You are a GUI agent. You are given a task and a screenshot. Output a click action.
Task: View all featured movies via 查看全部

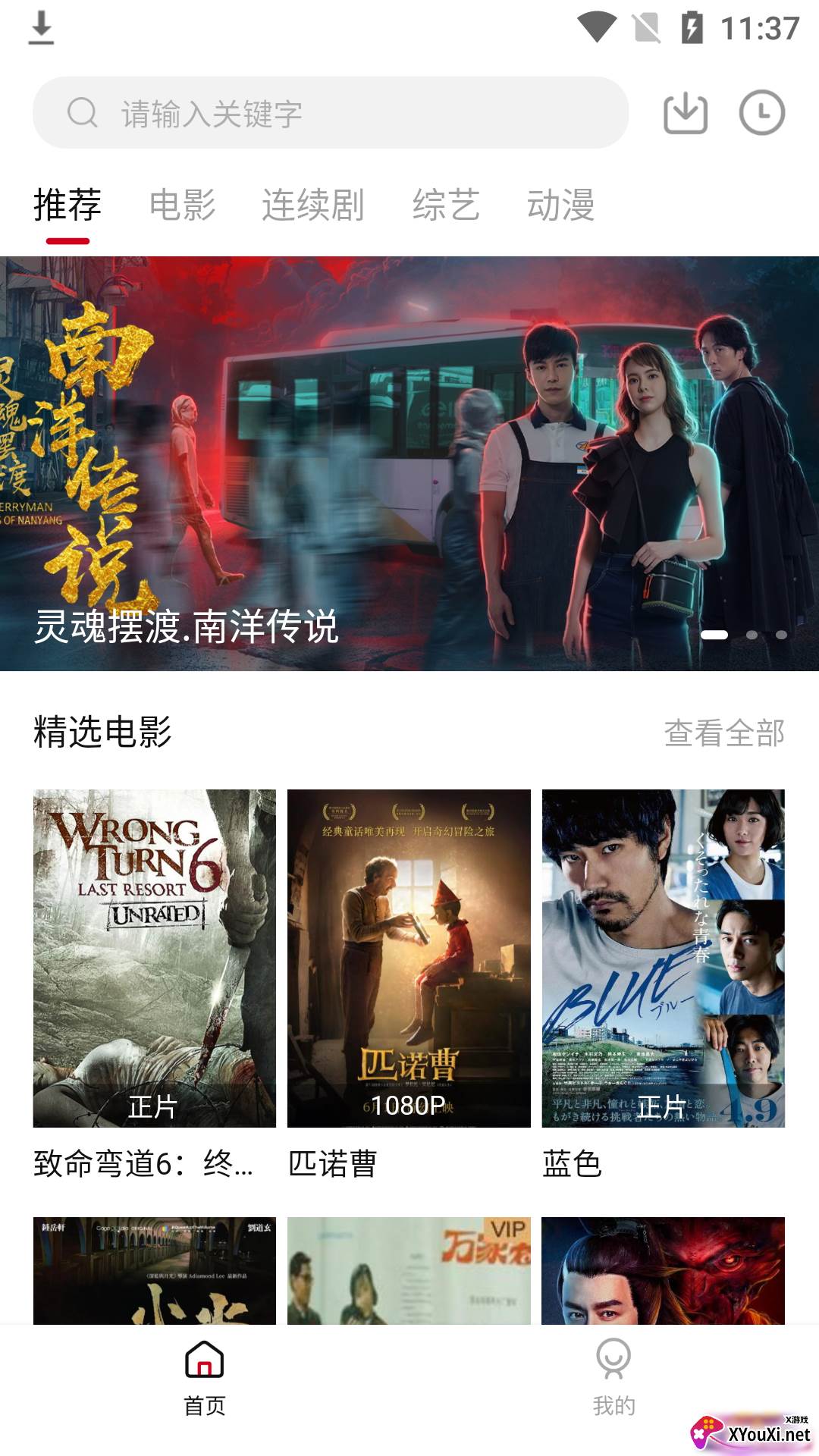tap(723, 733)
